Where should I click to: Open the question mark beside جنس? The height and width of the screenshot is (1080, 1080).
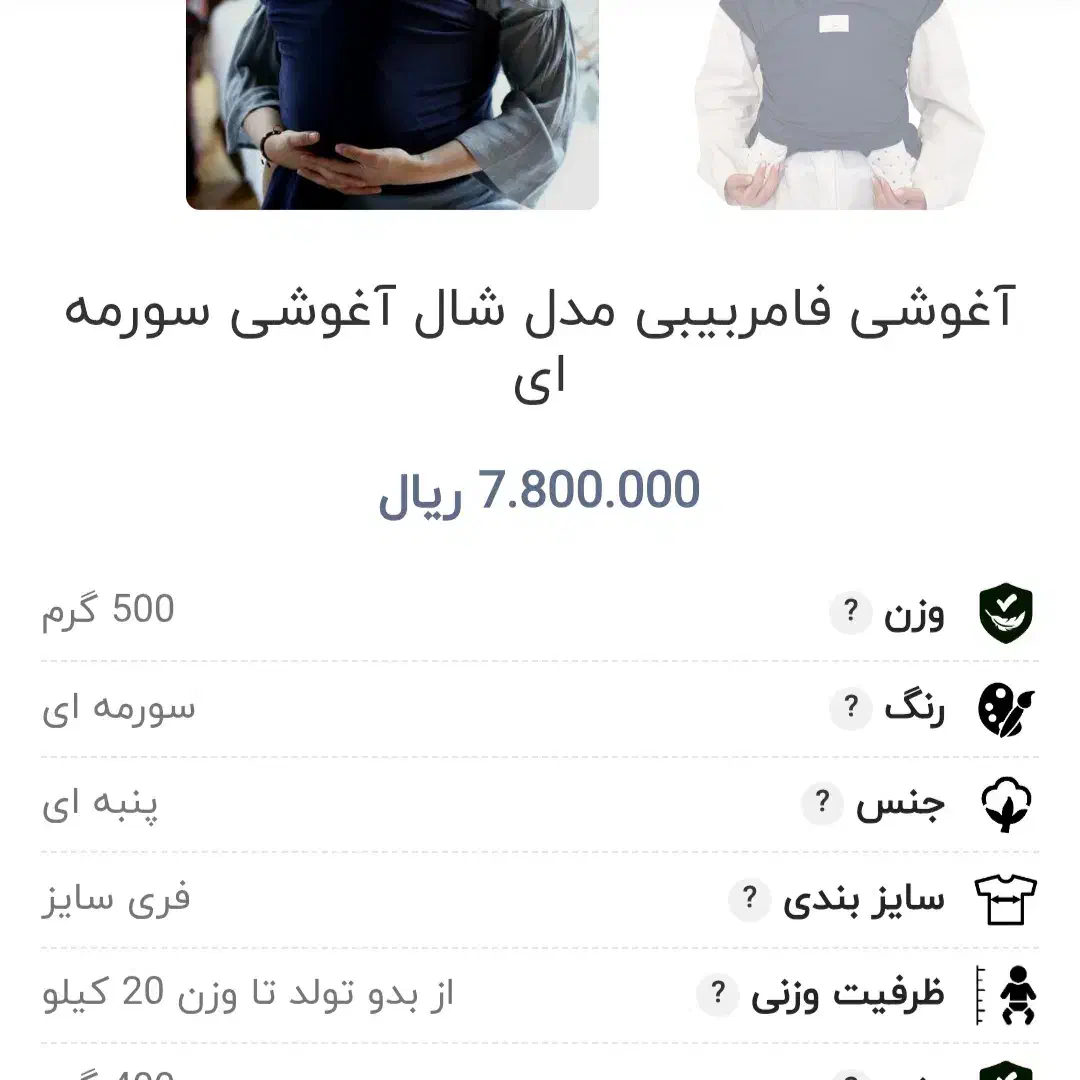pyautogui.click(x=822, y=803)
